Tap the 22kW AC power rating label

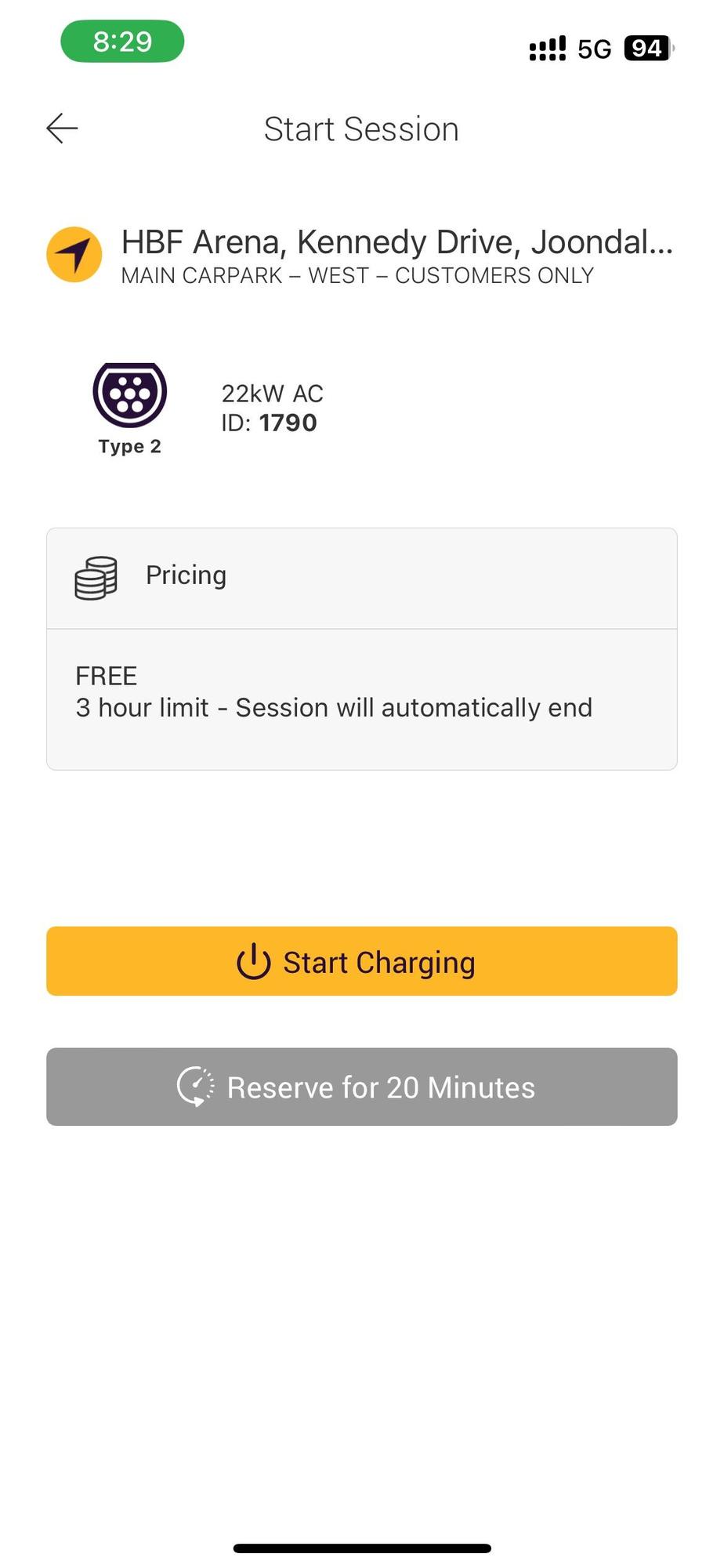pyautogui.click(x=271, y=393)
